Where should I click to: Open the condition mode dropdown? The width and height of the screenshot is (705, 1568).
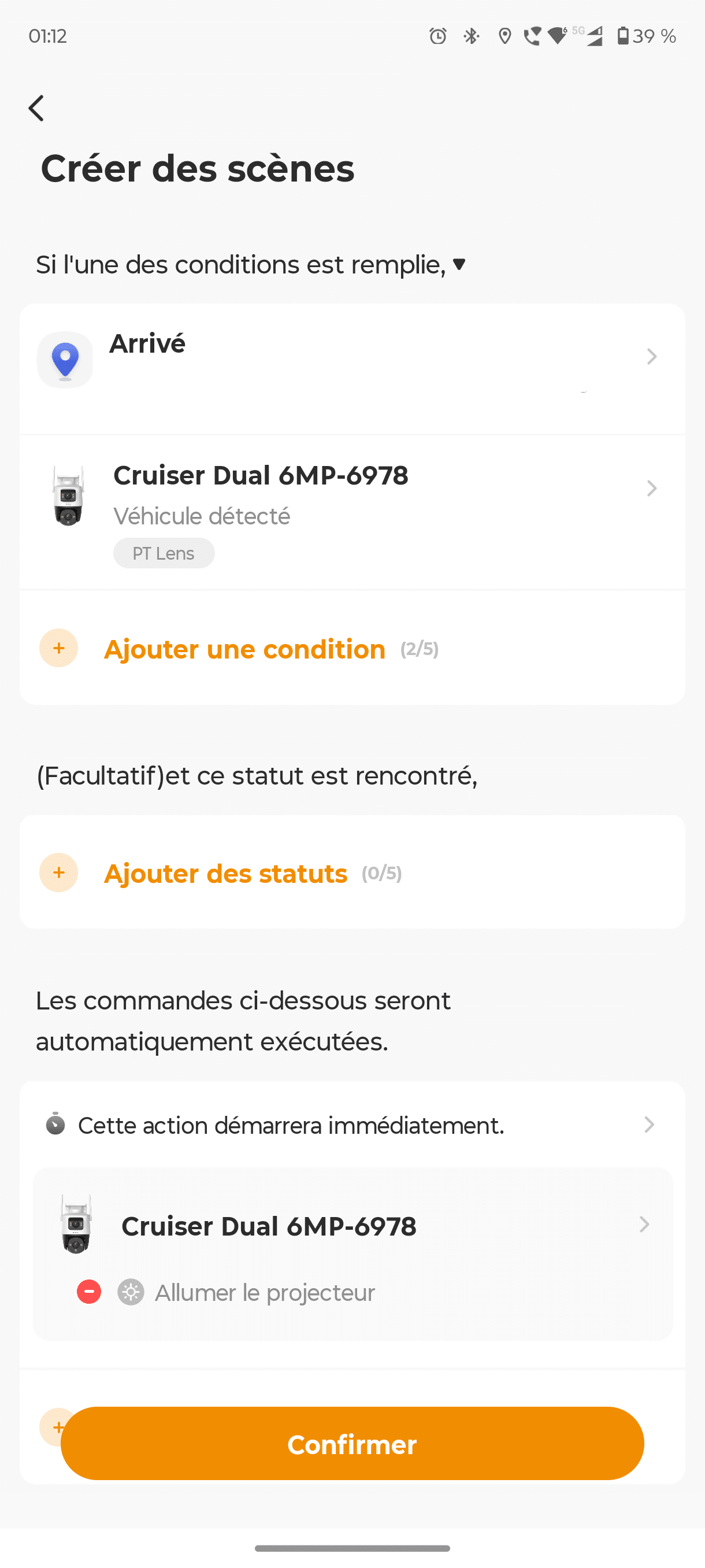tap(251, 265)
